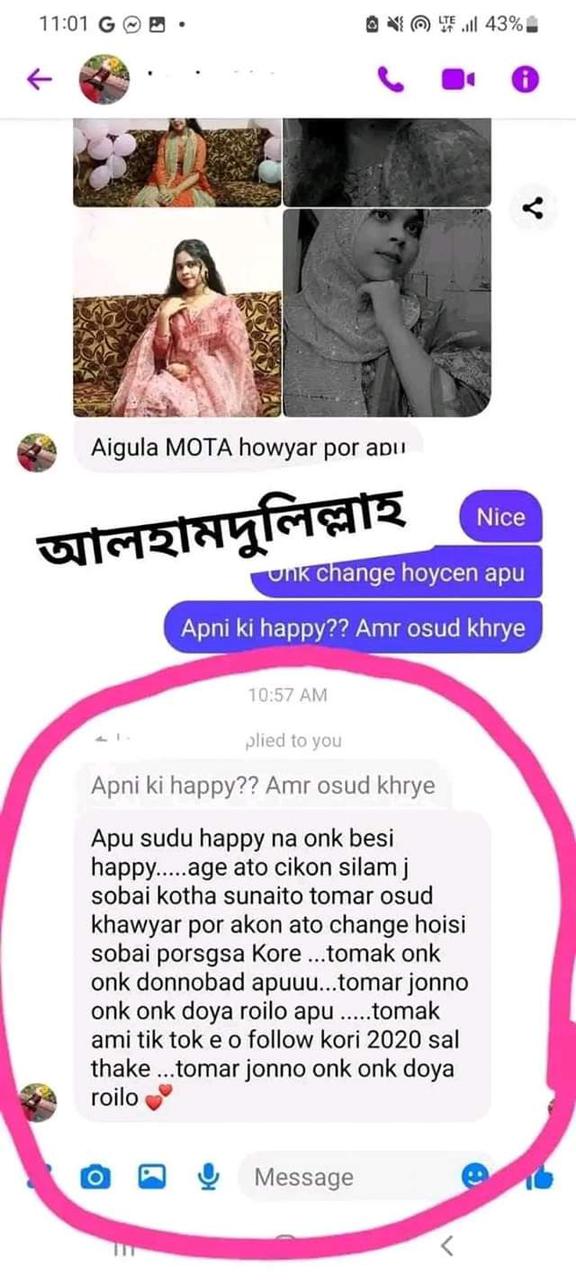The image size is (576, 1280).
Task: Open the camera to take a photo
Action: (x=96, y=1178)
